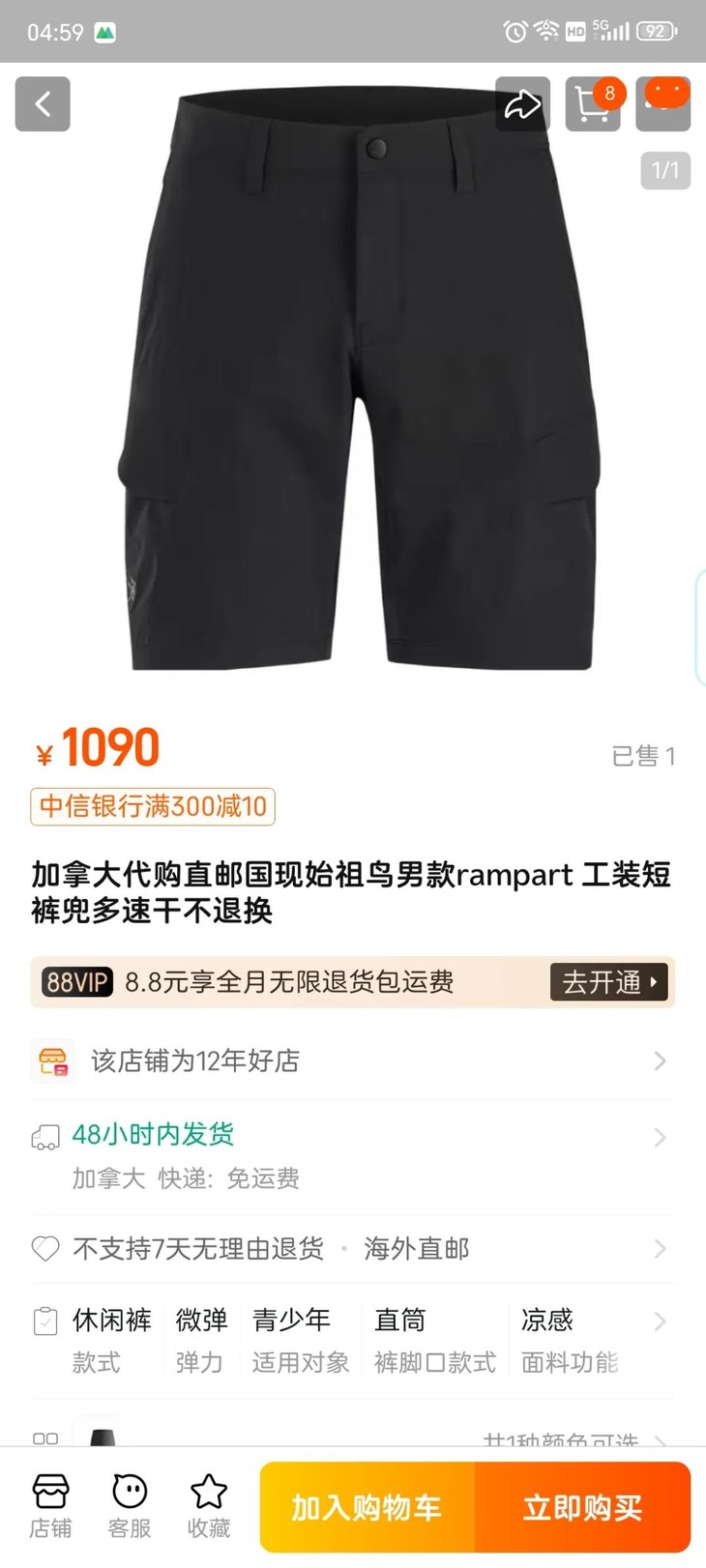Screen dimensions: 706x1568
Task: Click the delivery truck icon next to 48小时内发货
Action: coord(44,1138)
